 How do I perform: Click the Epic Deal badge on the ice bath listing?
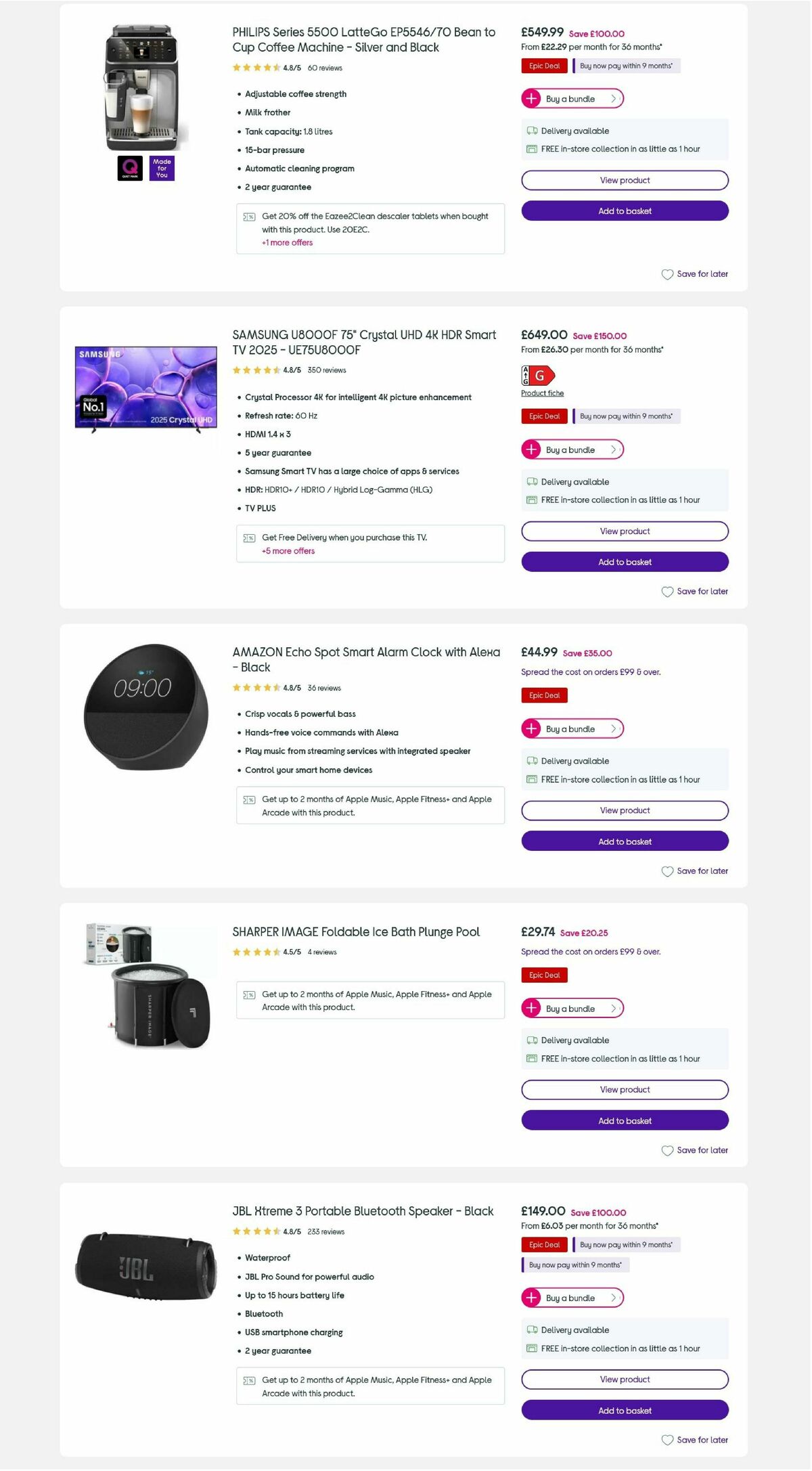coord(544,975)
